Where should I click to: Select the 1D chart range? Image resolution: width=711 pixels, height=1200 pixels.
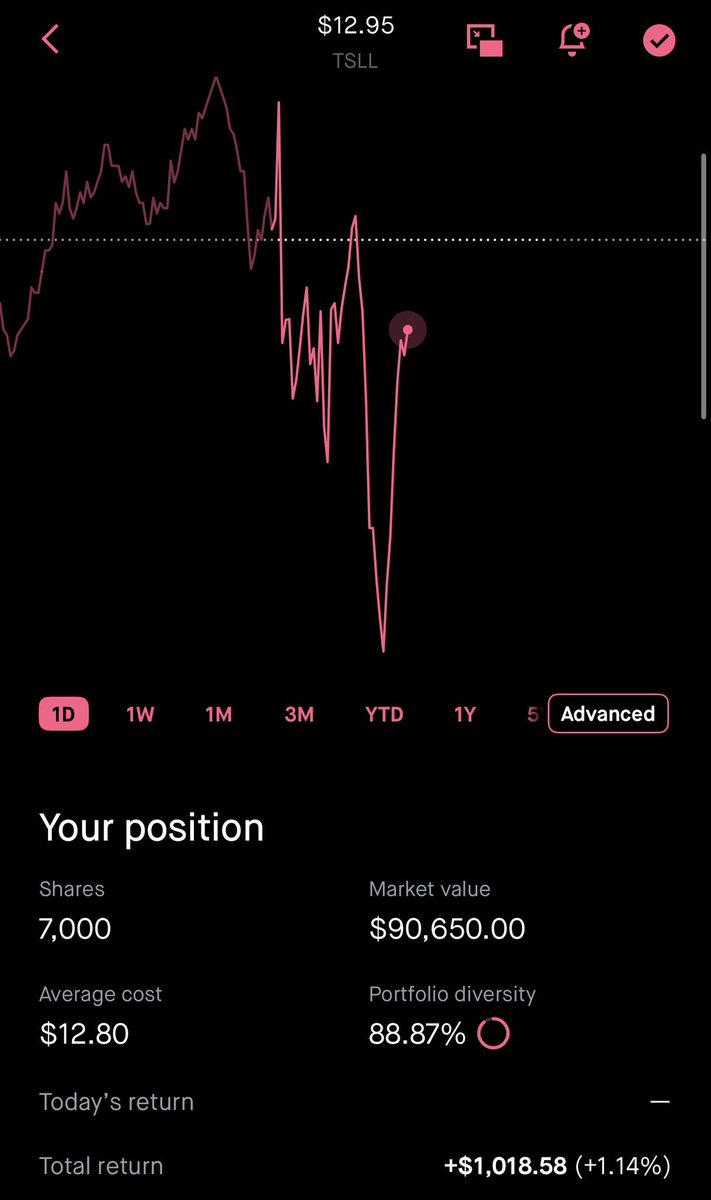(64, 714)
